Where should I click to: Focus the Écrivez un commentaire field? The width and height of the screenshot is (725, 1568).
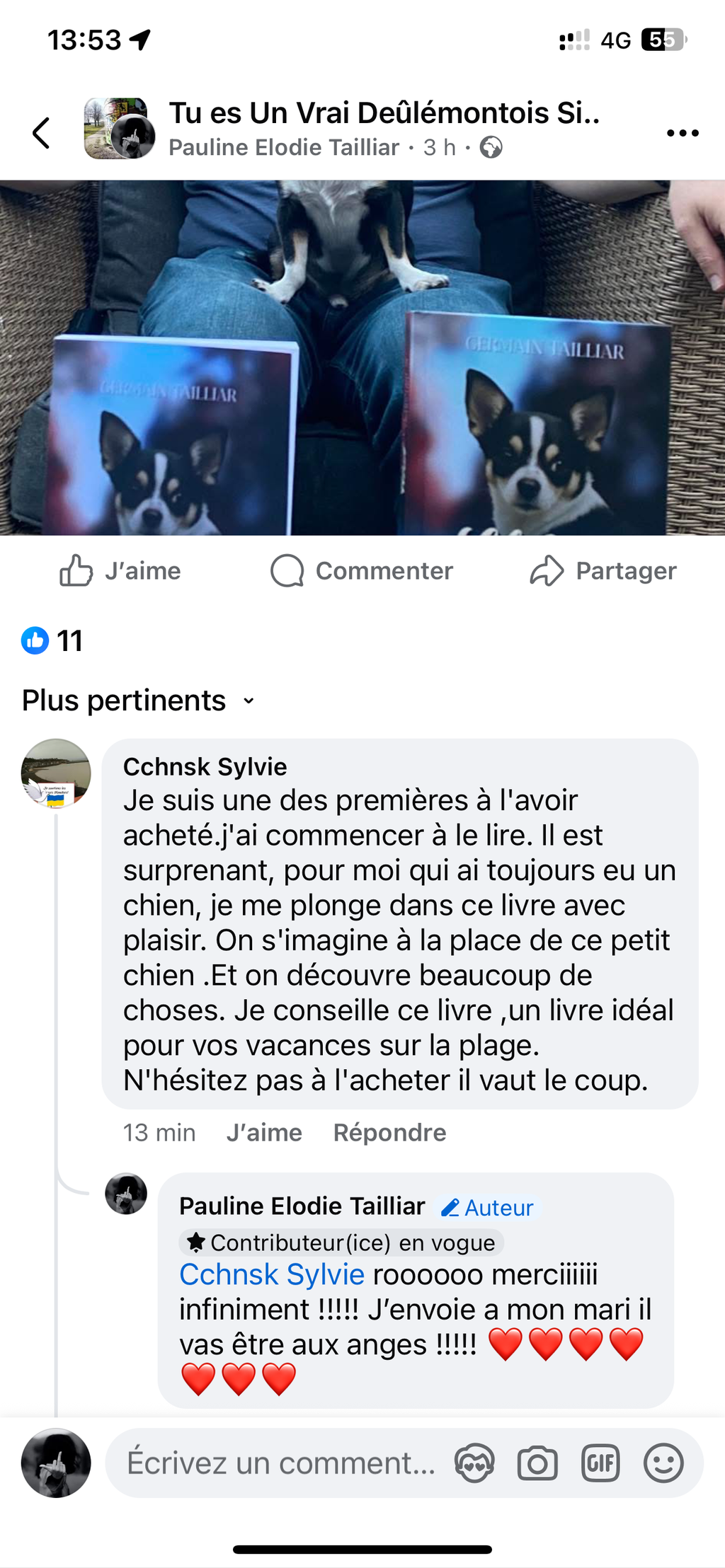pos(280,1463)
